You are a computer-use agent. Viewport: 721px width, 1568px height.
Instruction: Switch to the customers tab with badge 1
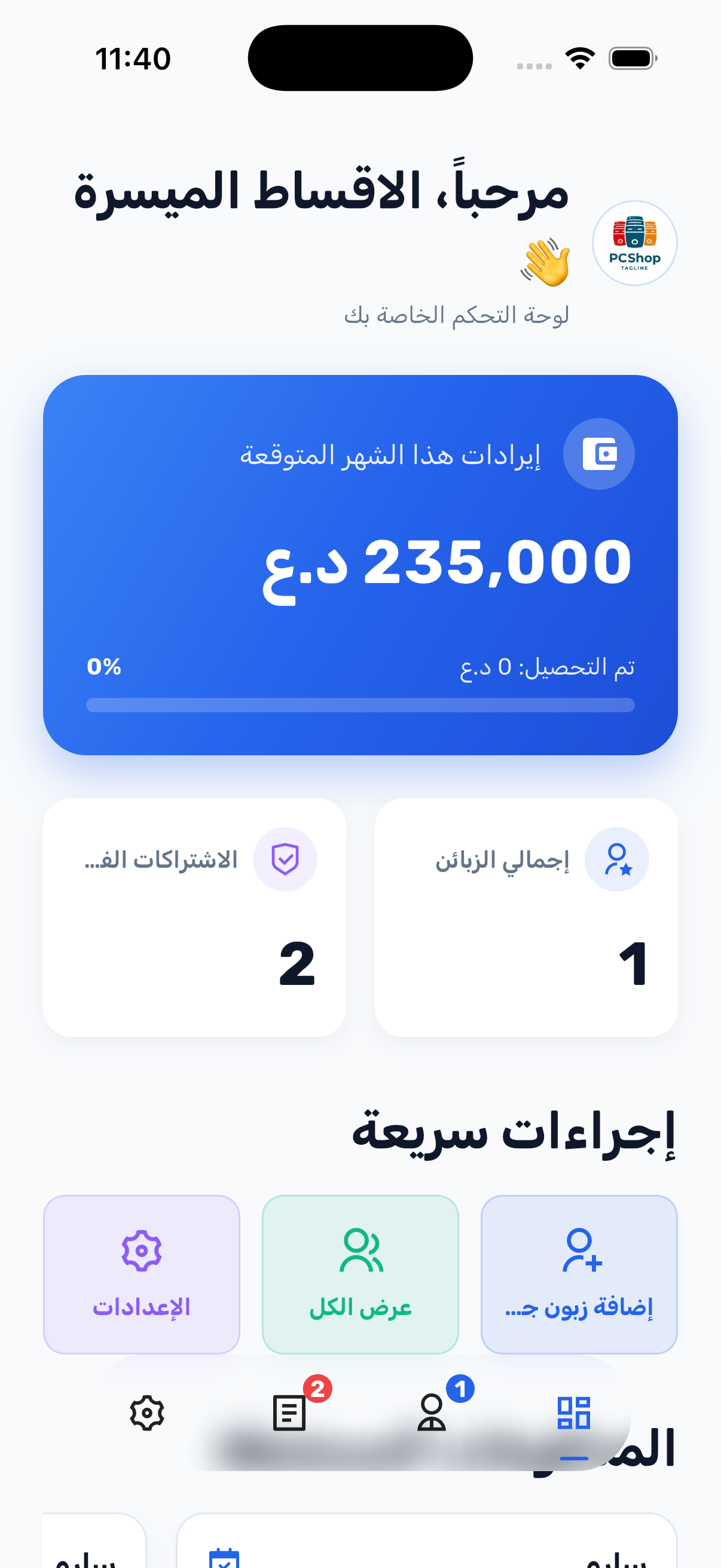432,1412
